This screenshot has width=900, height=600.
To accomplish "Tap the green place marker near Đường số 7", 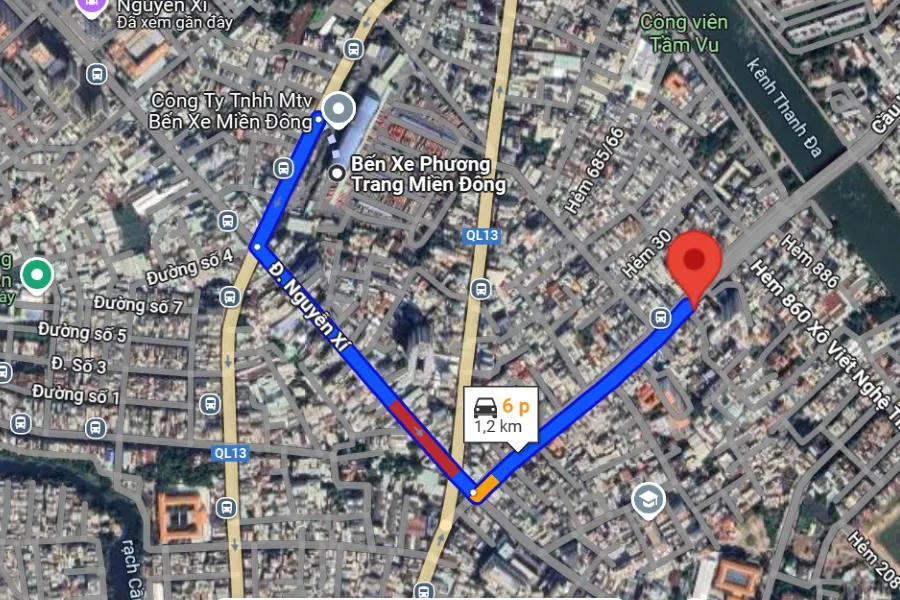I will 38,272.
